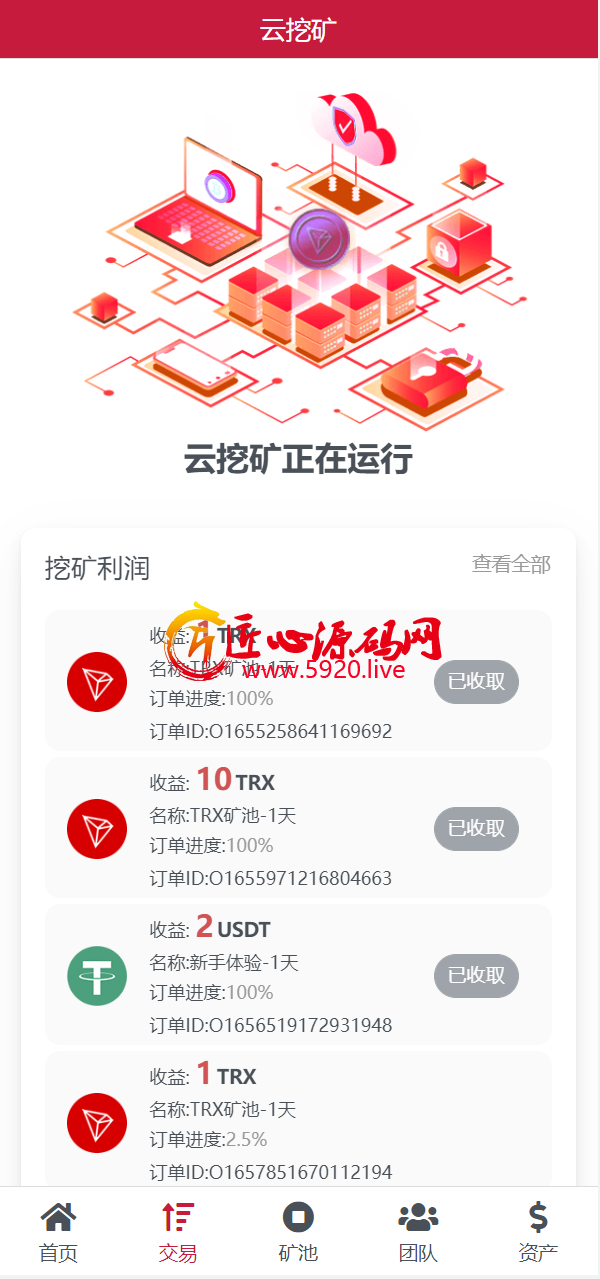600x1279 pixels.
Task: Go to the 矿池 tab
Action: point(298,1232)
